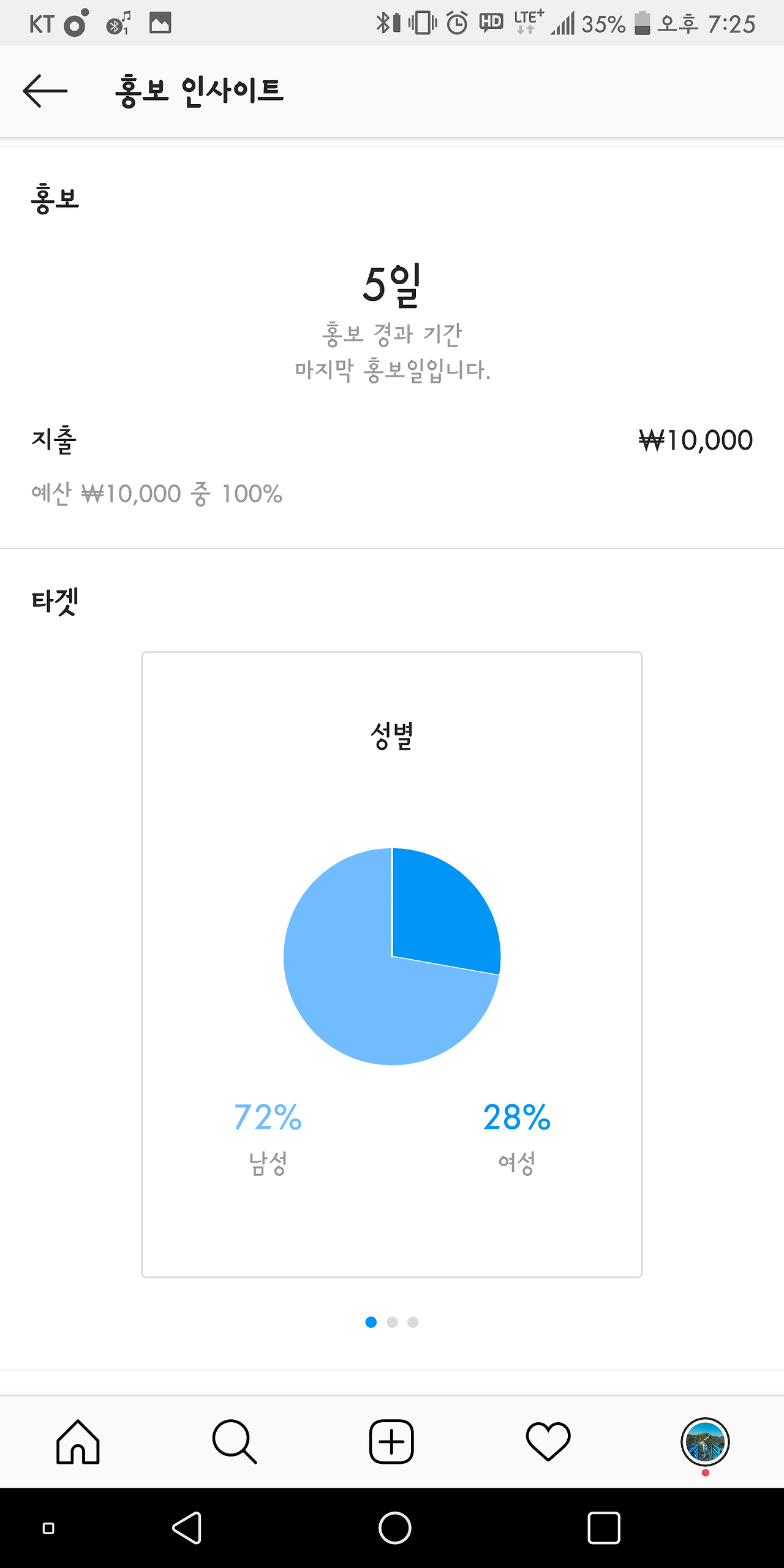The image size is (784, 1568).
Task: Switch to the profile picture tab
Action: point(705,1441)
